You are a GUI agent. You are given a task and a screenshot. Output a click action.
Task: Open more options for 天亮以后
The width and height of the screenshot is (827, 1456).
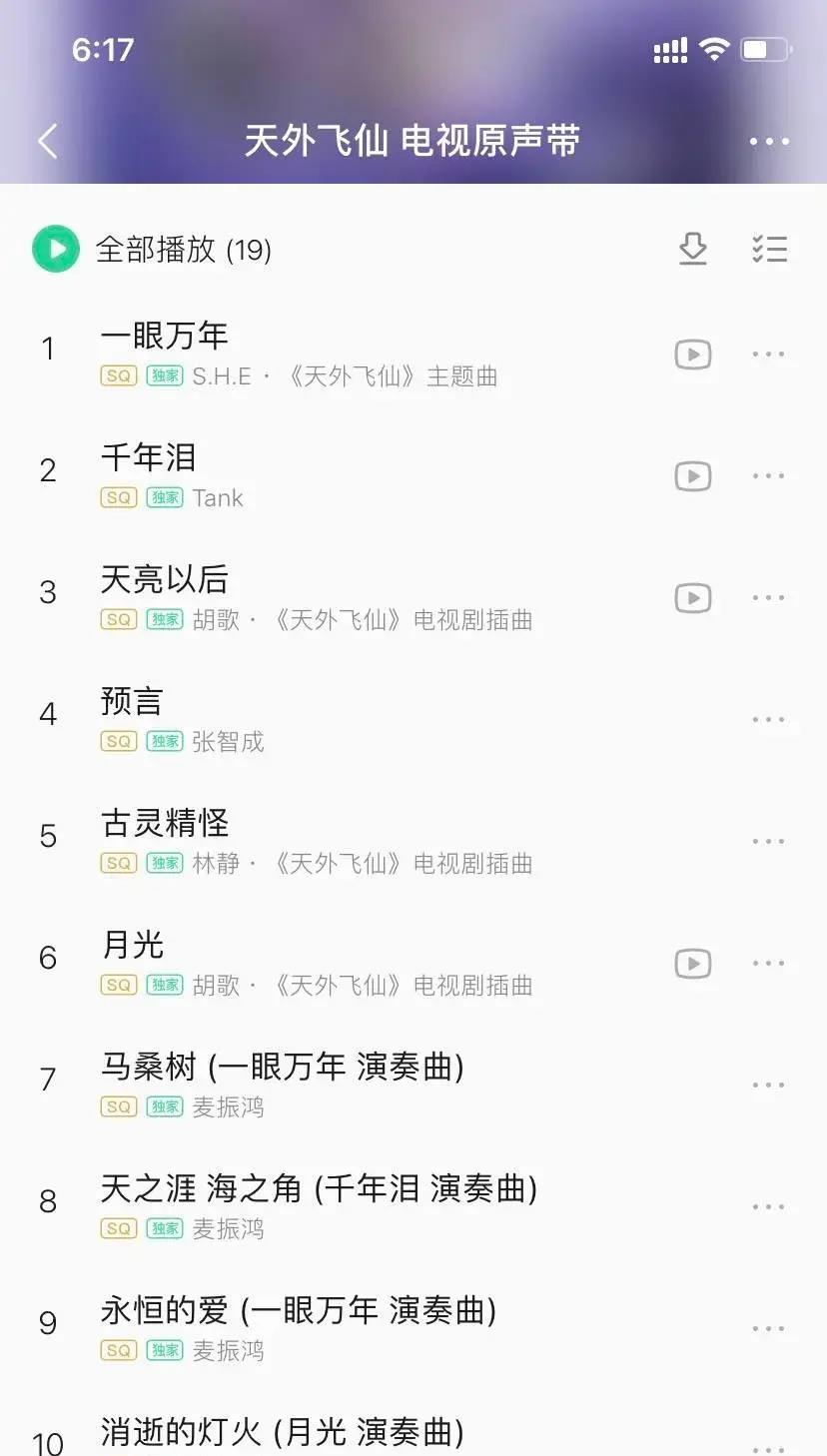768,598
